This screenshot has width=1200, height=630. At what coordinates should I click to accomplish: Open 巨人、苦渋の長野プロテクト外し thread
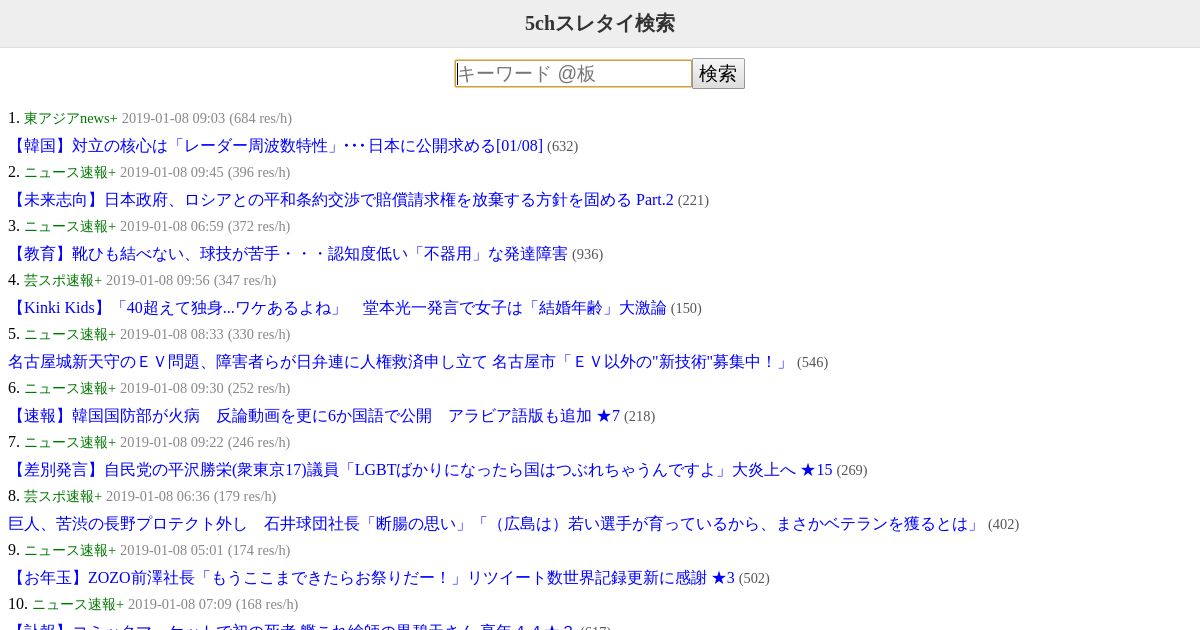(496, 524)
